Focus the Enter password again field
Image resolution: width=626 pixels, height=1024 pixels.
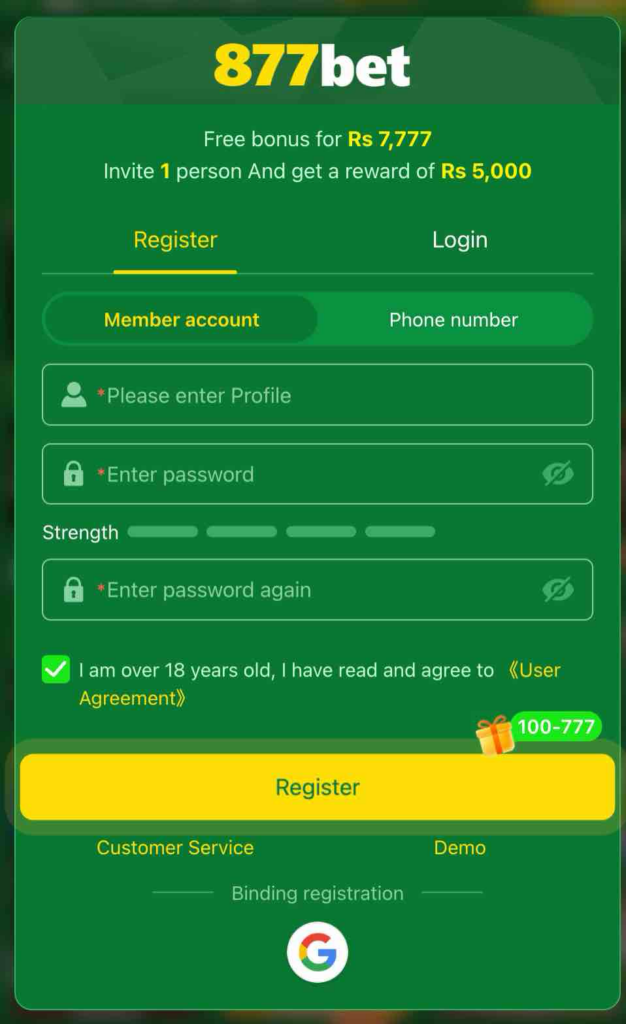coord(300,590)
